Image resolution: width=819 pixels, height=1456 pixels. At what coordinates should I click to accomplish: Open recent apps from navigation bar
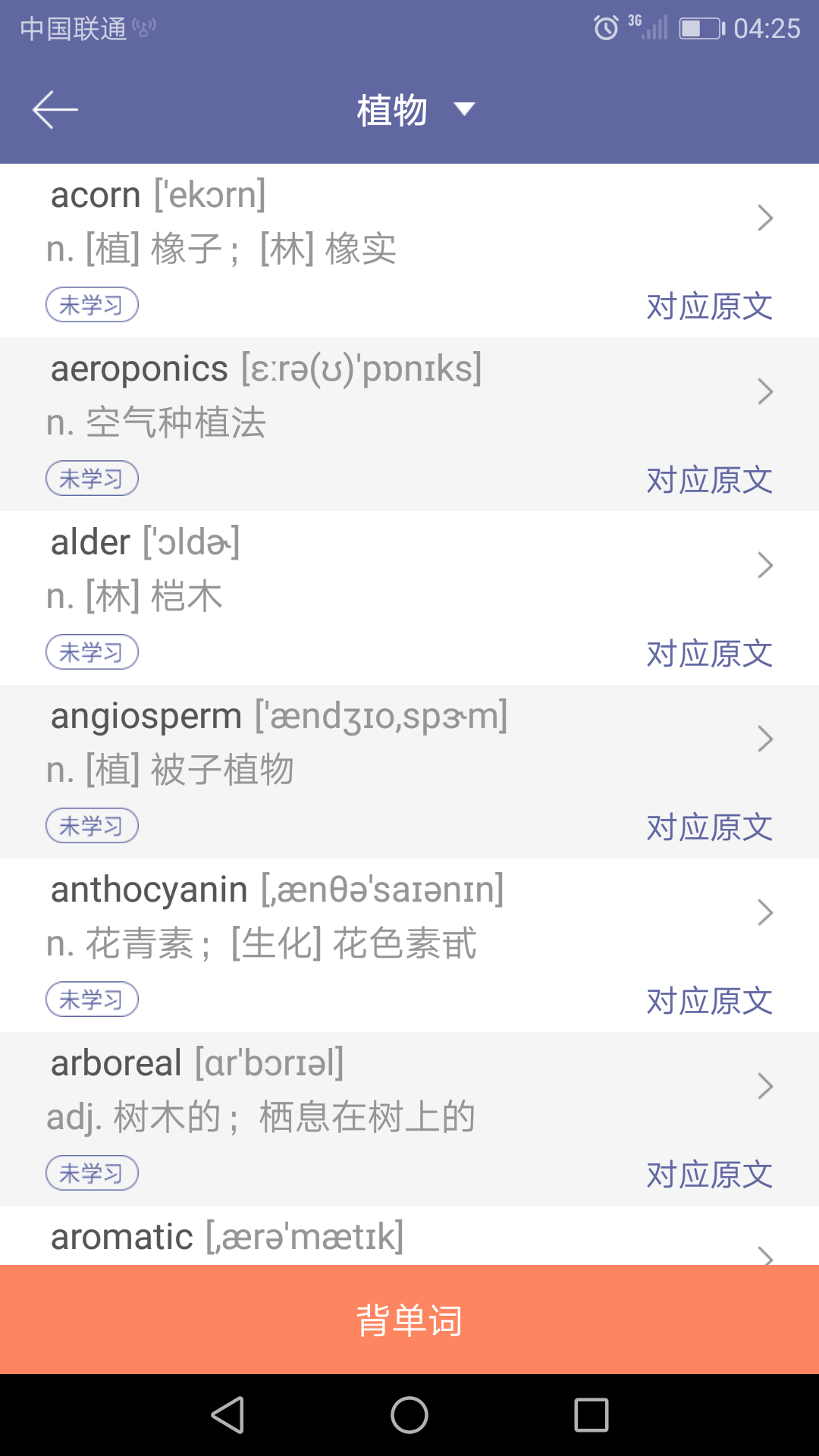[x=591, y=1415]
